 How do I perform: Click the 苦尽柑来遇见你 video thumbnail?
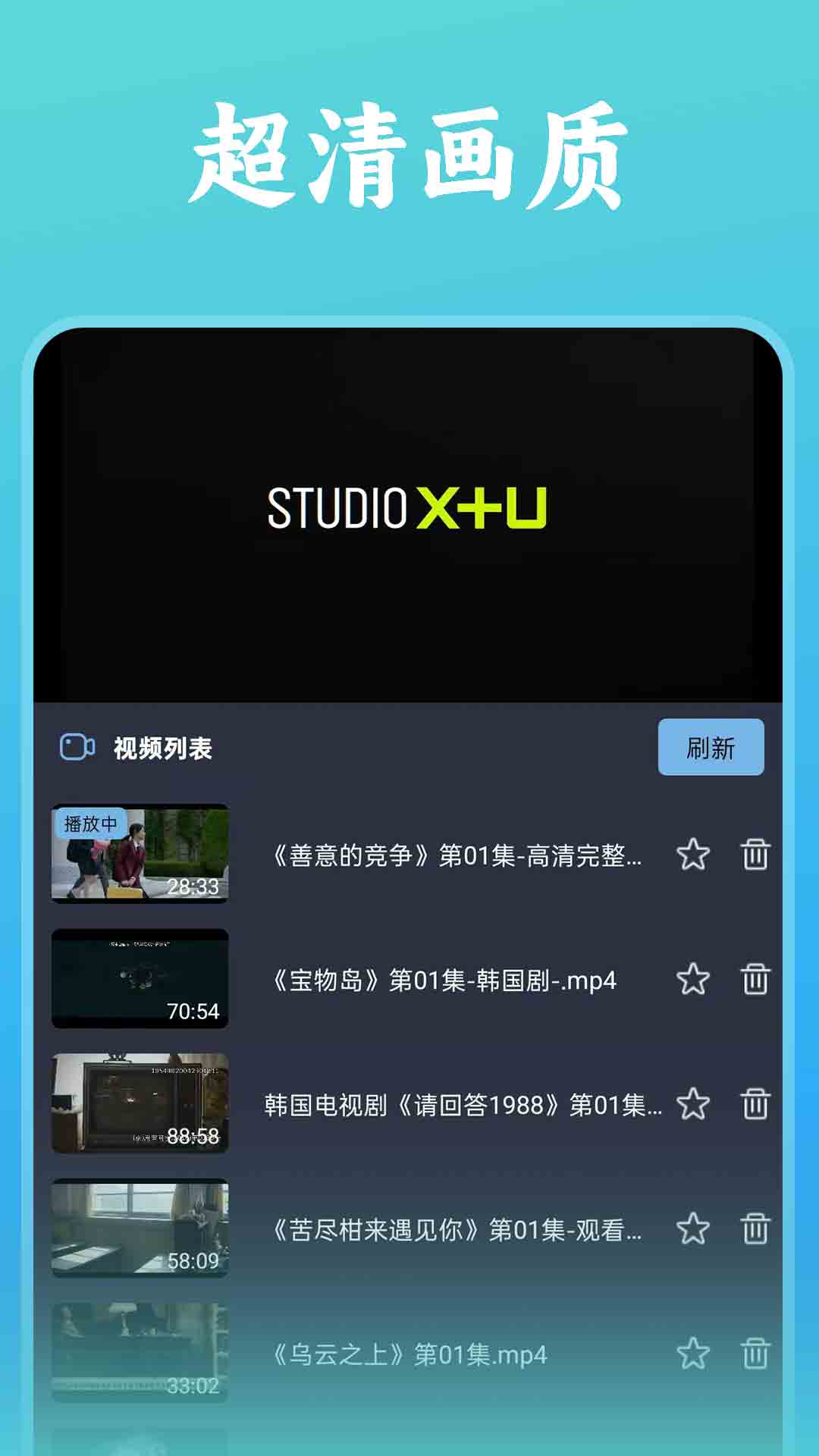point(140,1228)
